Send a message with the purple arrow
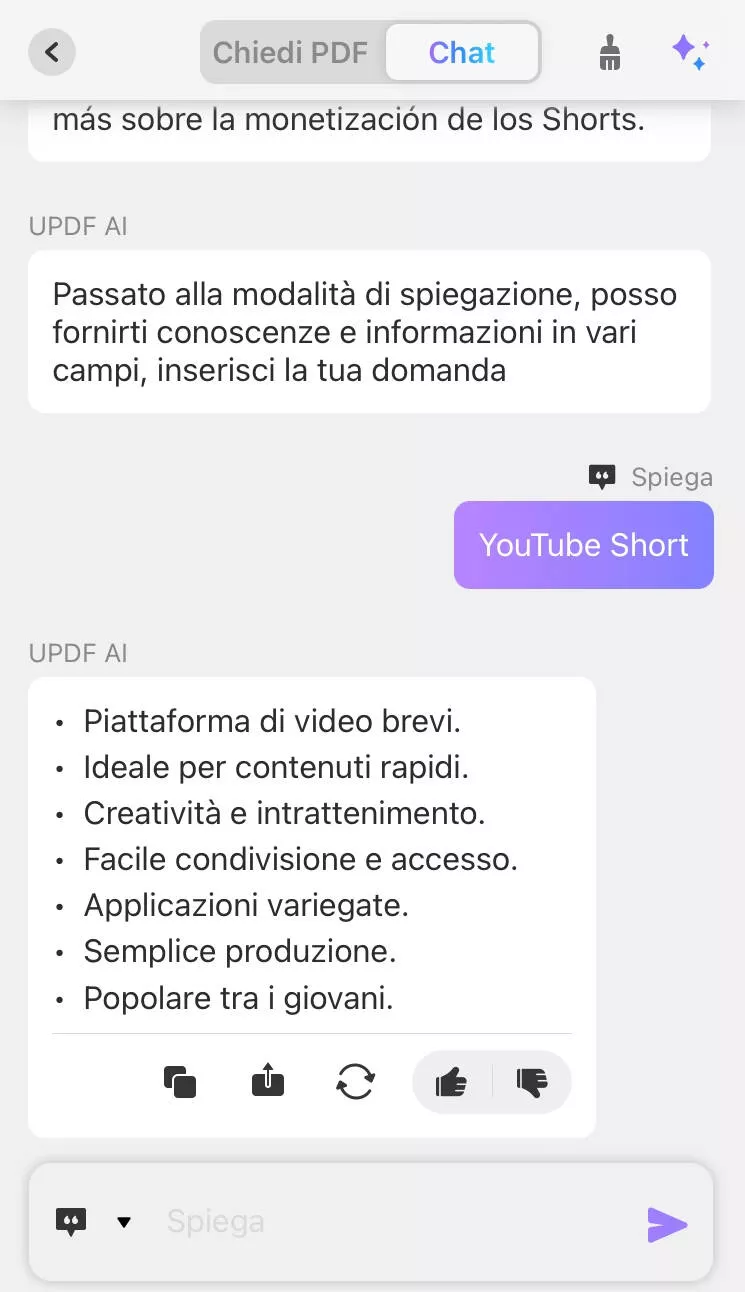This screenshot has width=745, height=1292. click(667, 1225)
